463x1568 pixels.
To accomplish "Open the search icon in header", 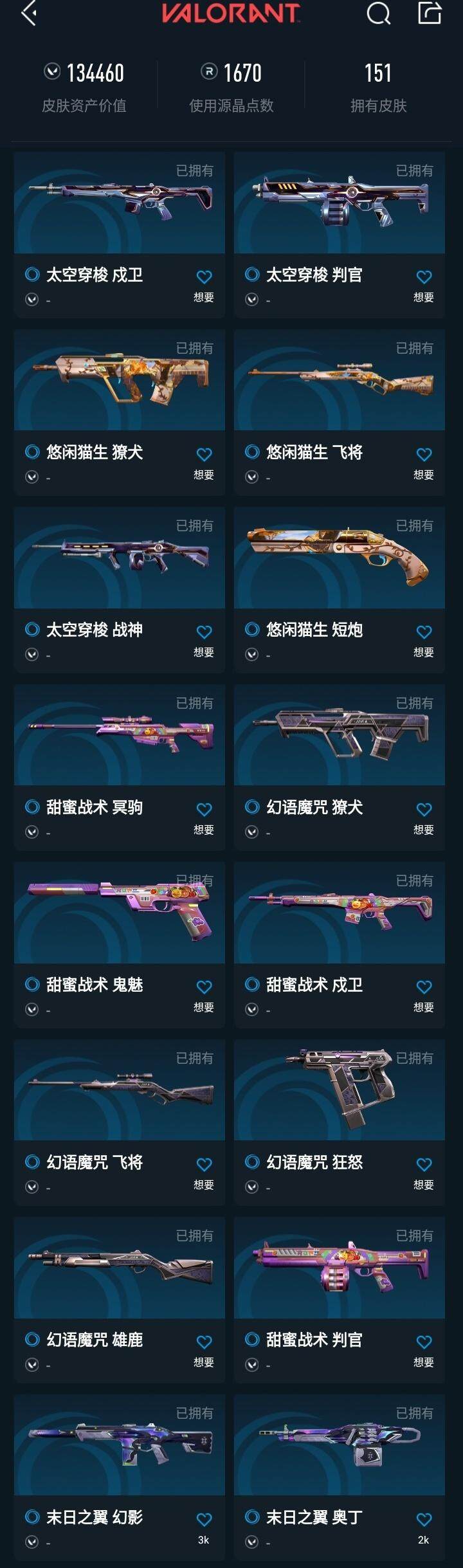I will tap(378, 13).
